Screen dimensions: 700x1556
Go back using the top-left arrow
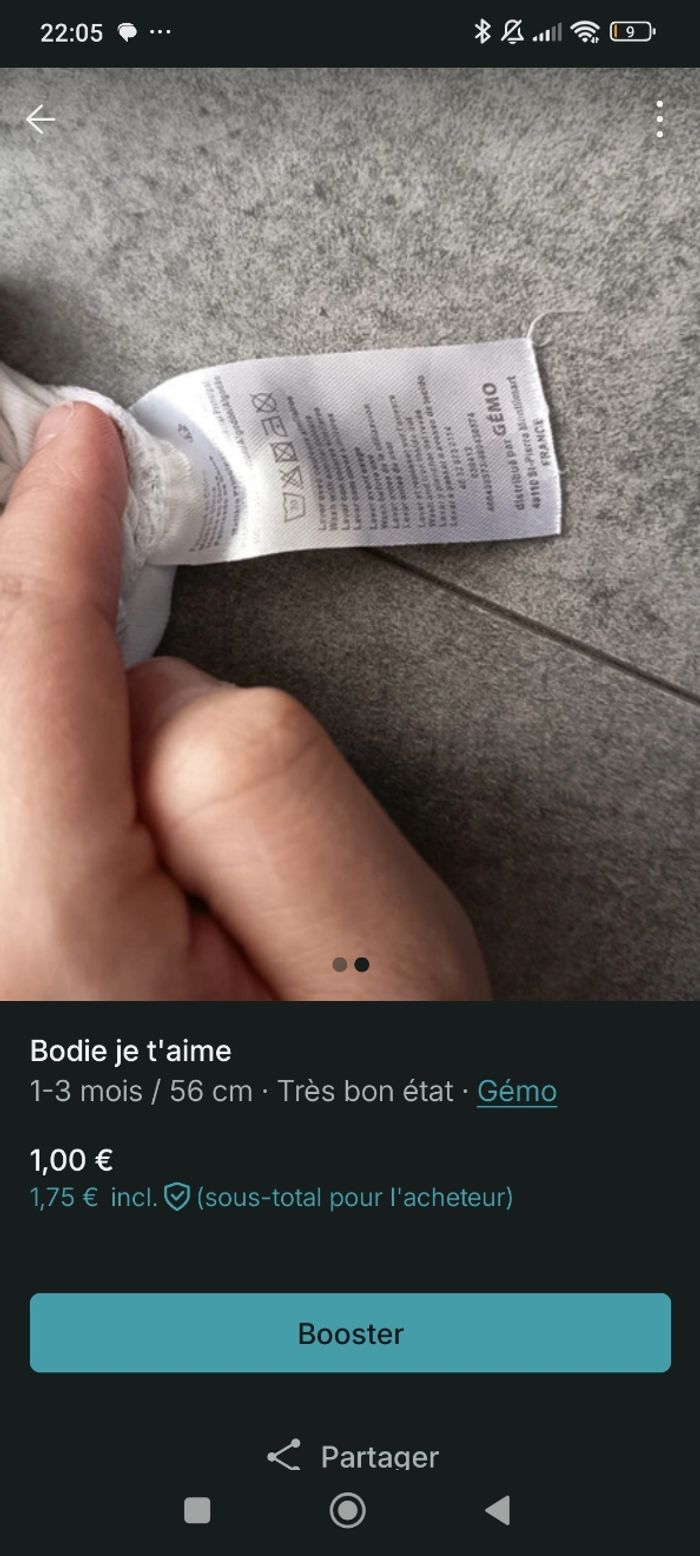40,119
